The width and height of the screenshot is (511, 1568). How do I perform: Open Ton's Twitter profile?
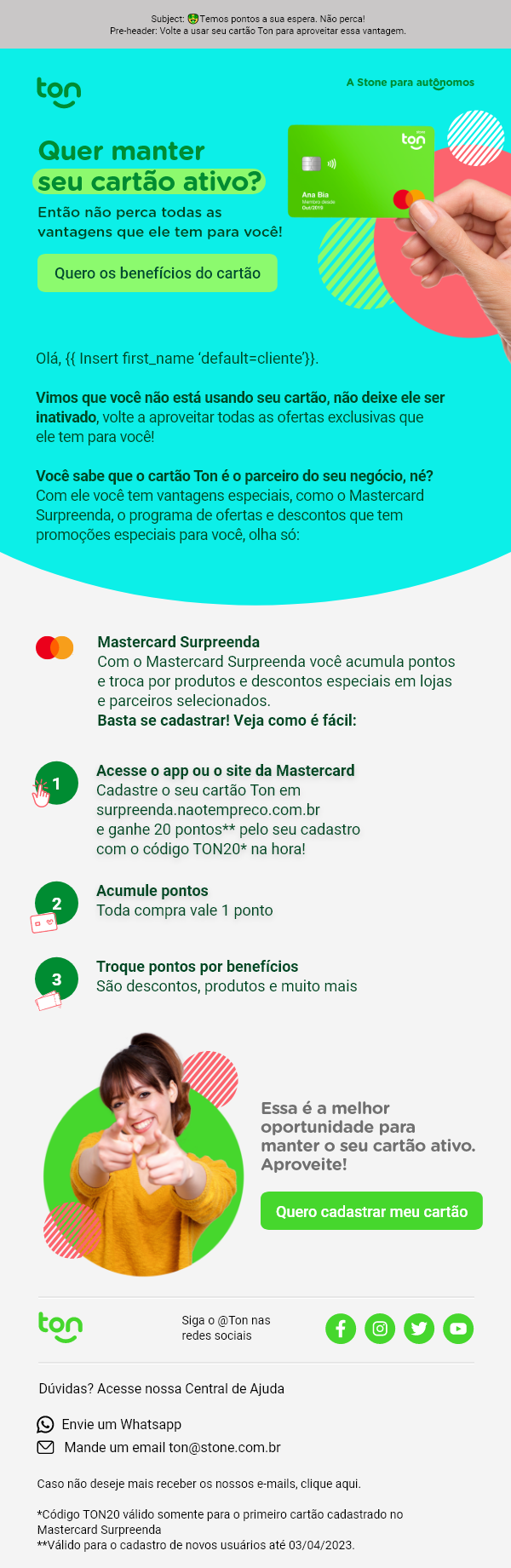419,1329
